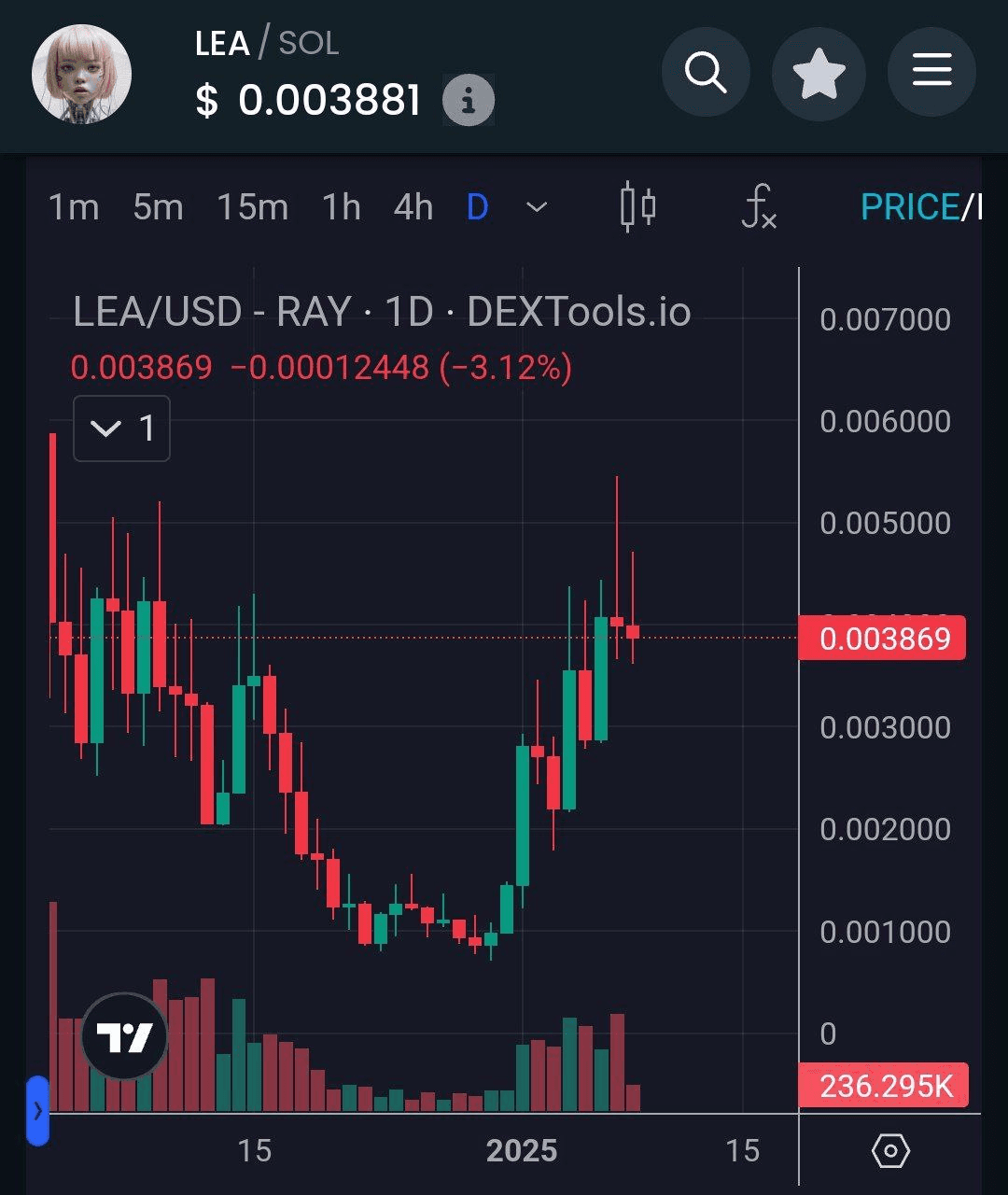The image size is (1008, 1195).
Task: Select the 5m timeframe
Action: pos(158,207)
